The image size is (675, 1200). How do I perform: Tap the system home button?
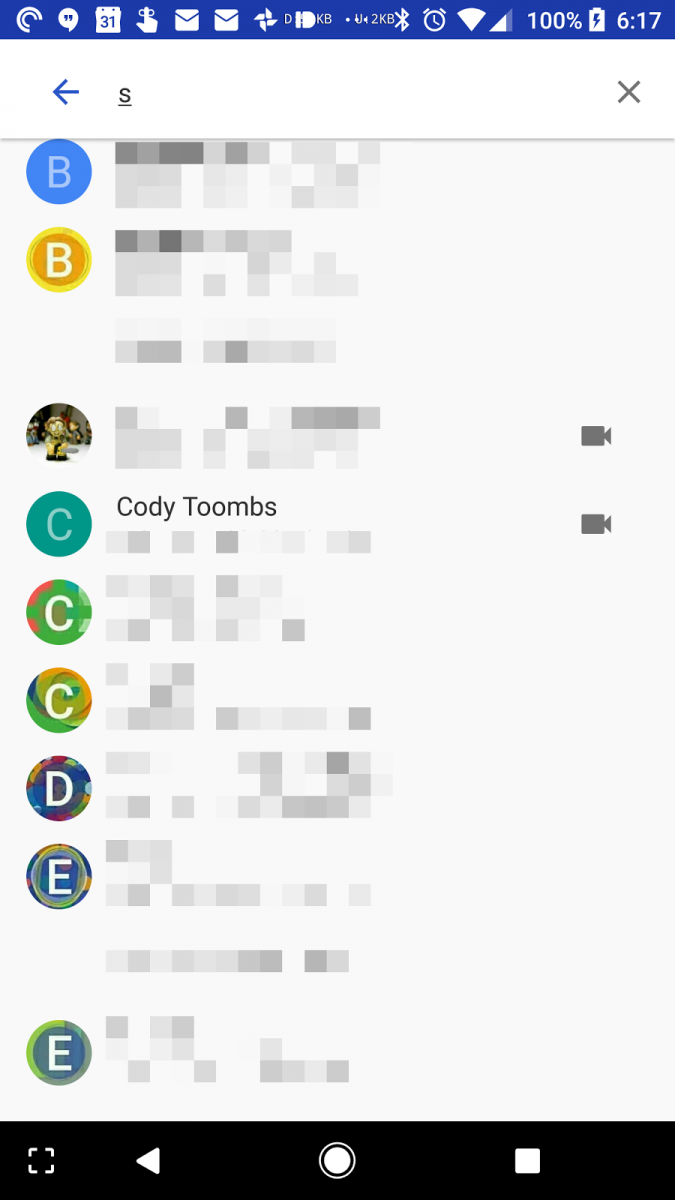pos(337,1160)
